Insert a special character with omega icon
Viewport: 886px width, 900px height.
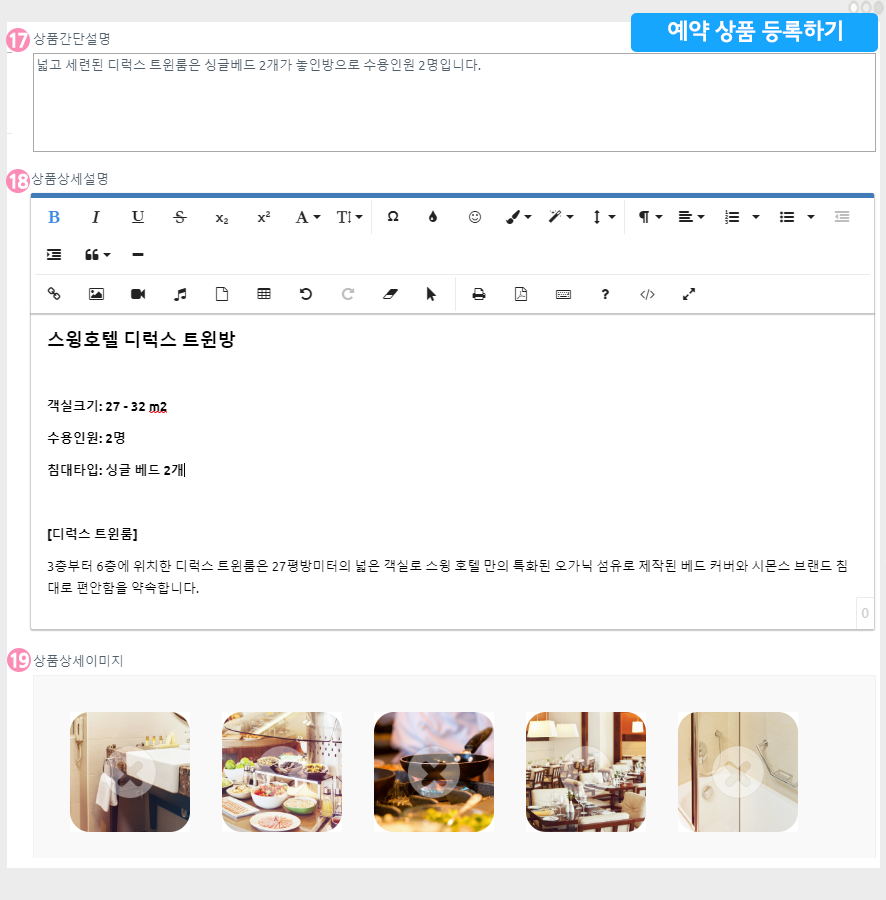393,217
